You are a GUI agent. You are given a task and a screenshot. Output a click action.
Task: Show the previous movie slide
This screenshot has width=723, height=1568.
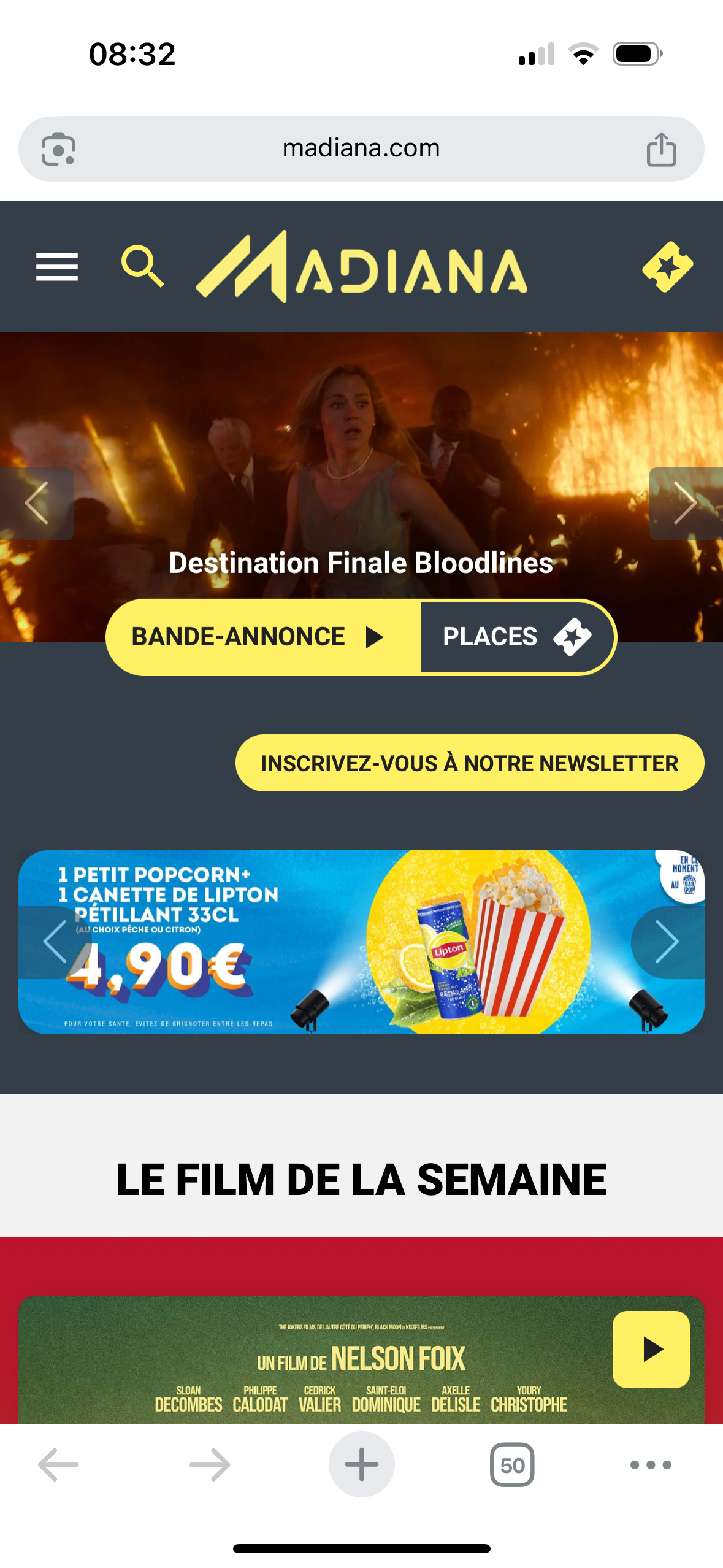point(37,504)
